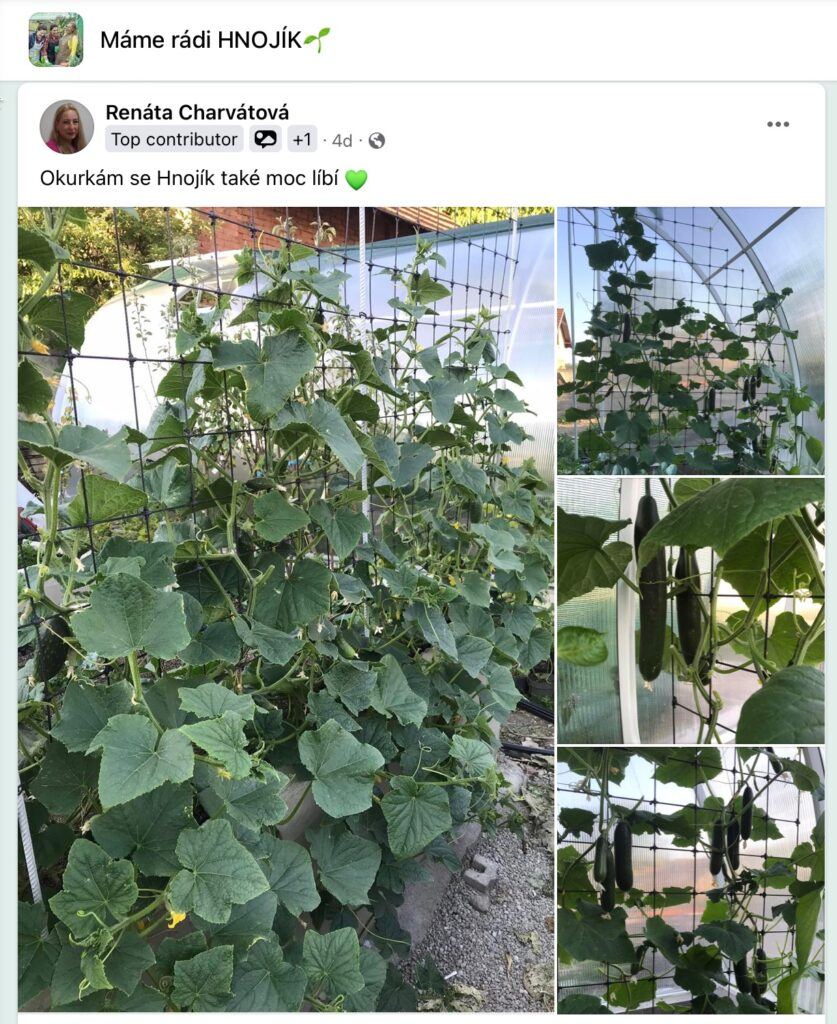Viewport: 837px width, 1024px height.
Task: Tap the conversation starter badge icon
Action: [x=265, y=140]
